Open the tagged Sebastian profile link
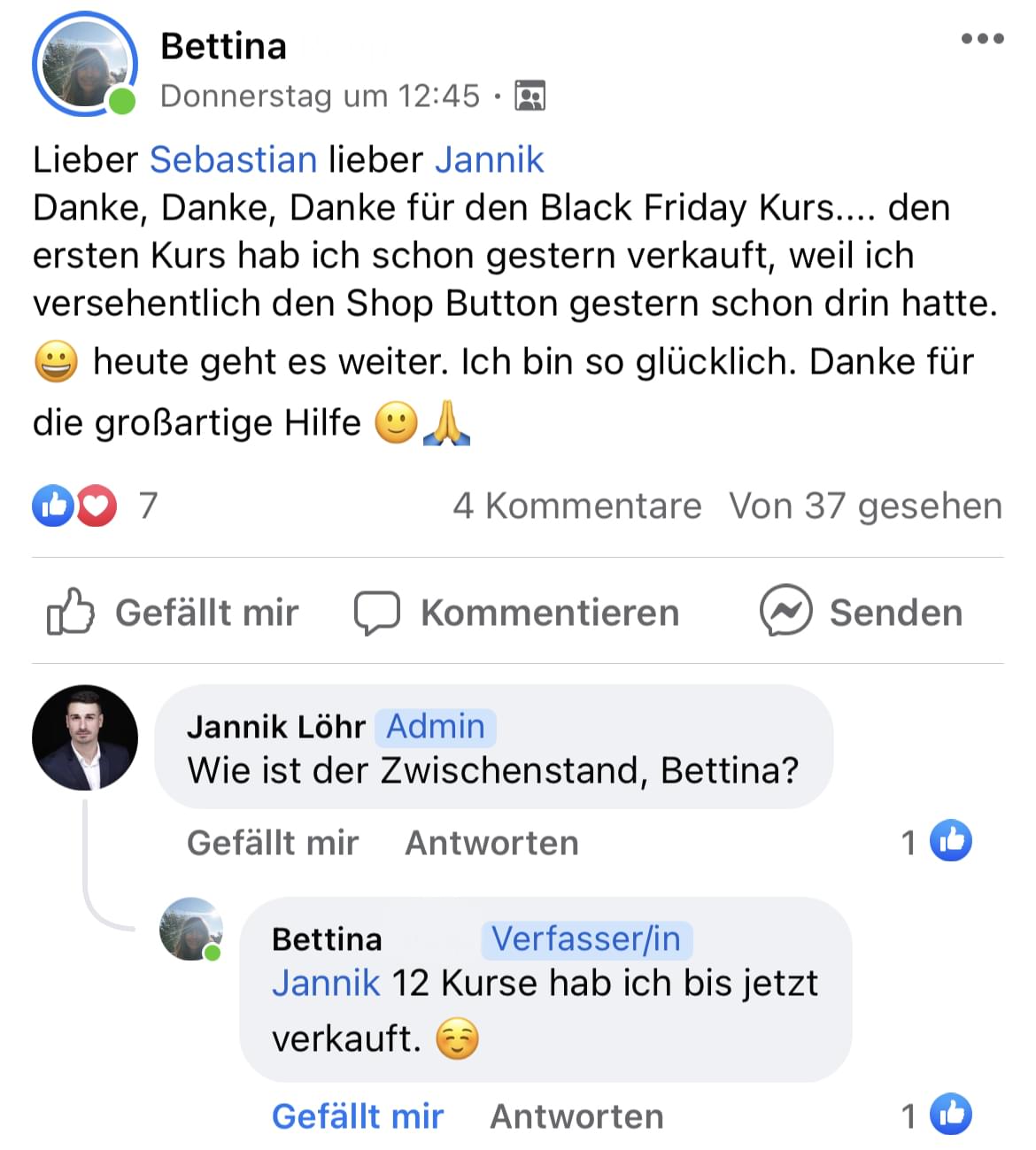1036x1150 pixels. click(x=234, y=160)
